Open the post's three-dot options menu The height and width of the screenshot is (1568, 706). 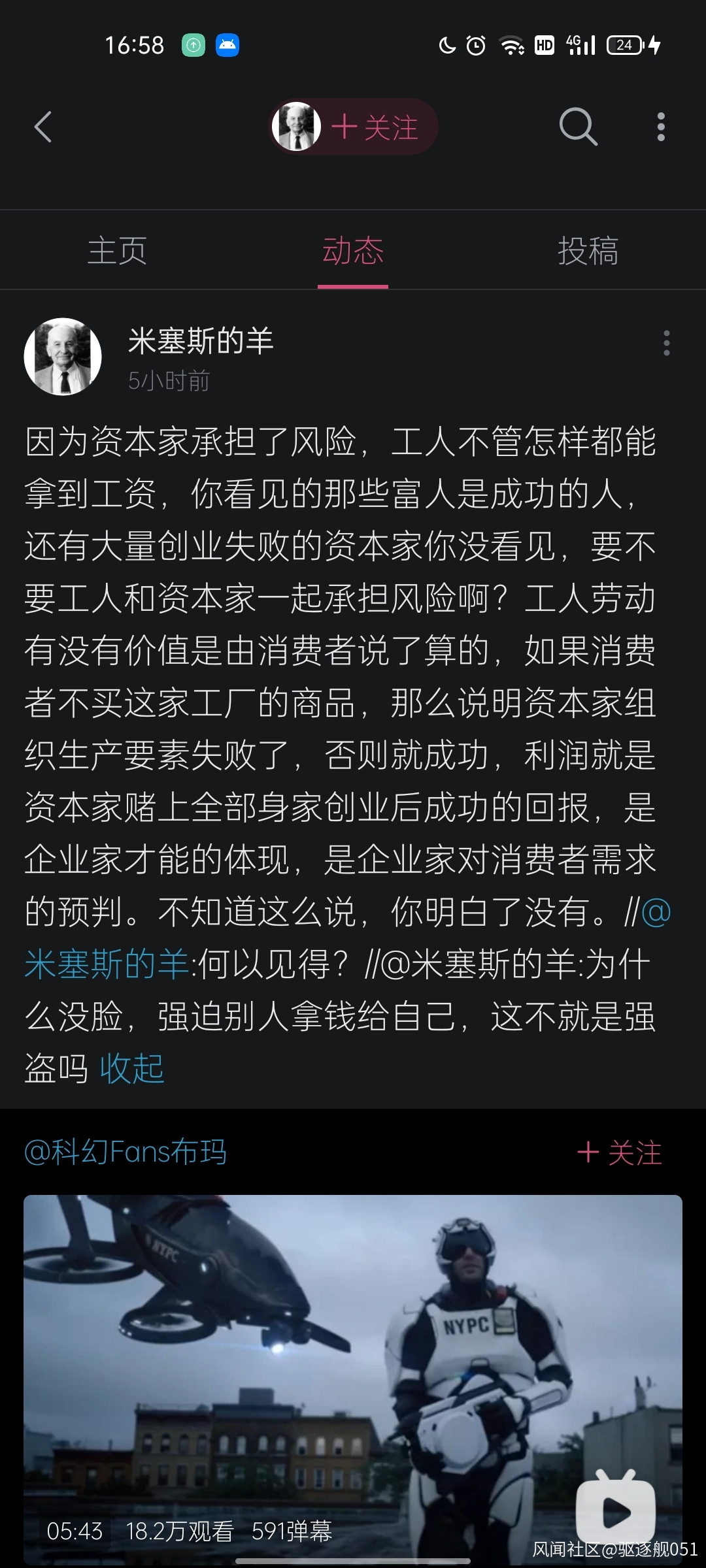666,343
